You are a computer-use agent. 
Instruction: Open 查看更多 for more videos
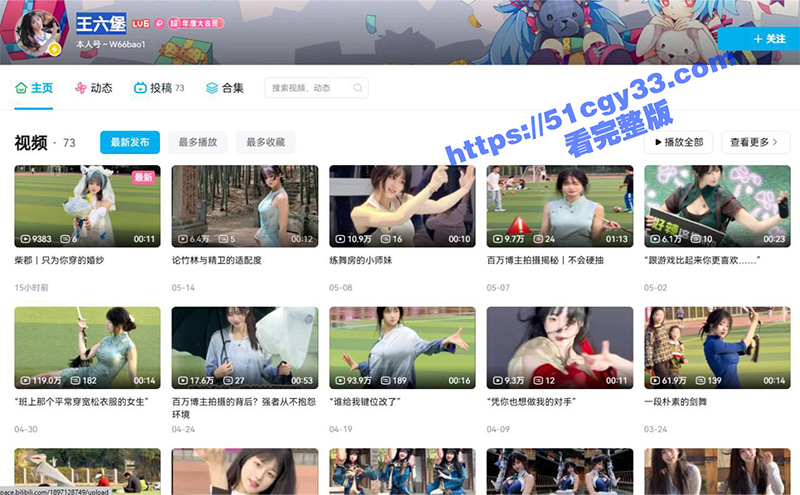755,142
